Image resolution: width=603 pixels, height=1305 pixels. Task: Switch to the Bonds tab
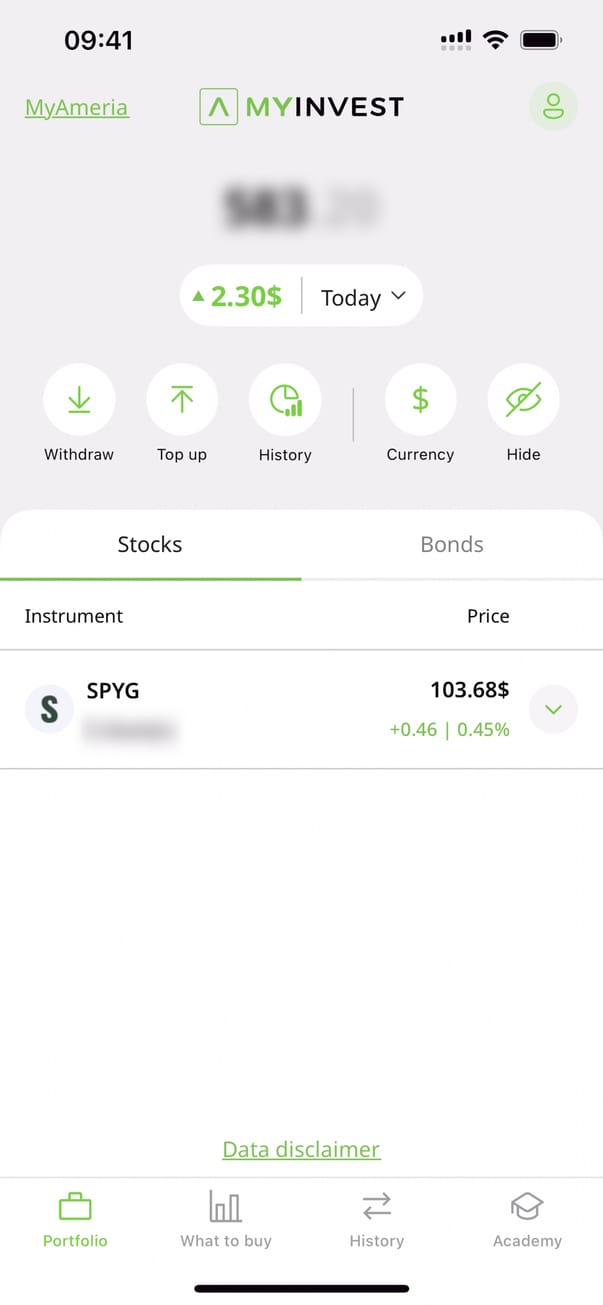click(x=452, y=545)
